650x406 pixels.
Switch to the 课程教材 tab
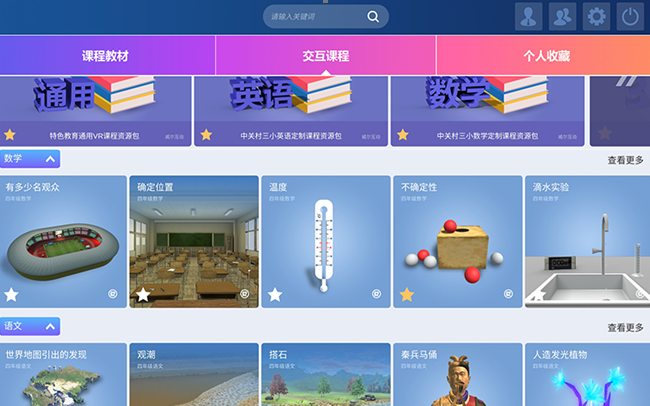pos(105,56)
